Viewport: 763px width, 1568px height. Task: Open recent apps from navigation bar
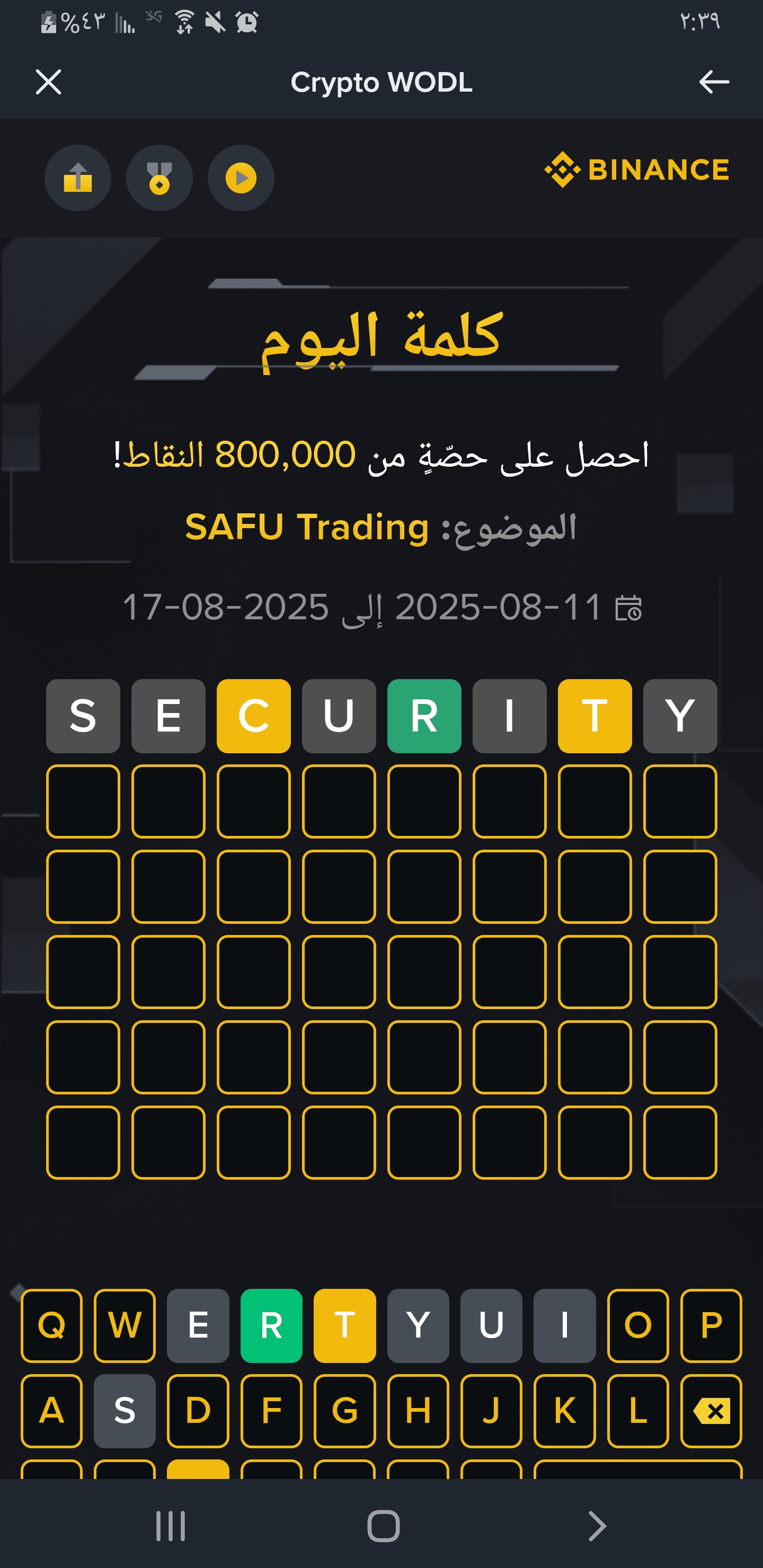point(171,1526)
